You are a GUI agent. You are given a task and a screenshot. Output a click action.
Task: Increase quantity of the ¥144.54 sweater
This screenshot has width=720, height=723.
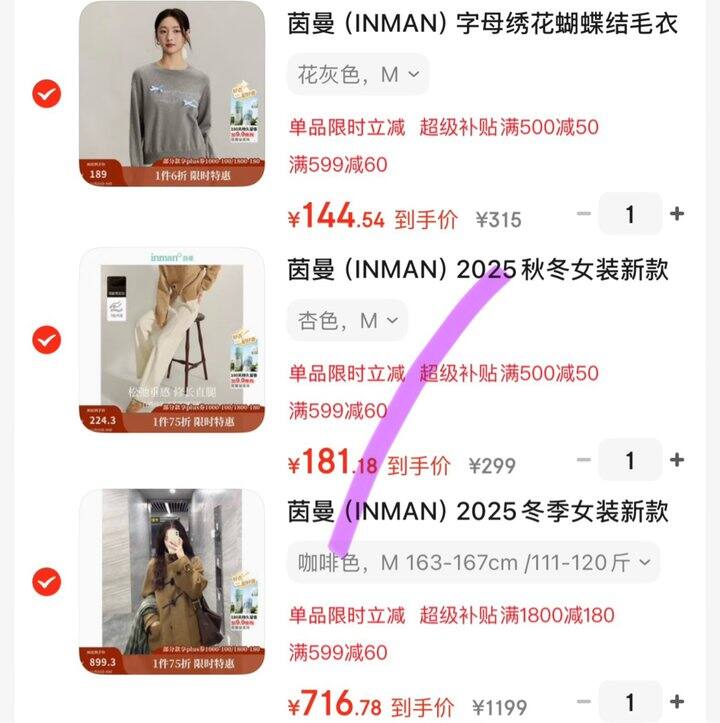pos(677,214)
